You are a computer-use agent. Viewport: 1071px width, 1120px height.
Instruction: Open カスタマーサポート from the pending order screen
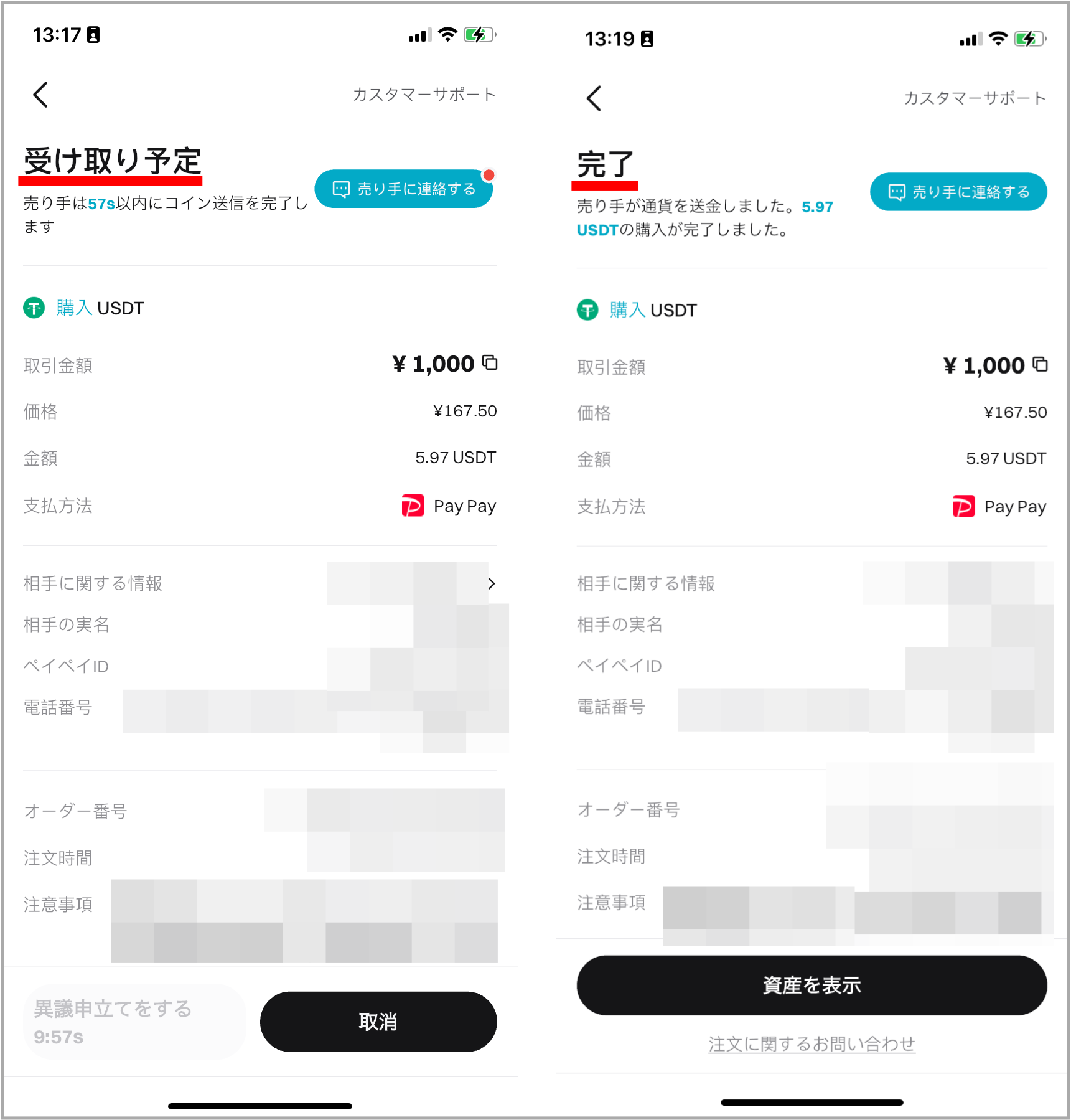[x=424, y=93]
